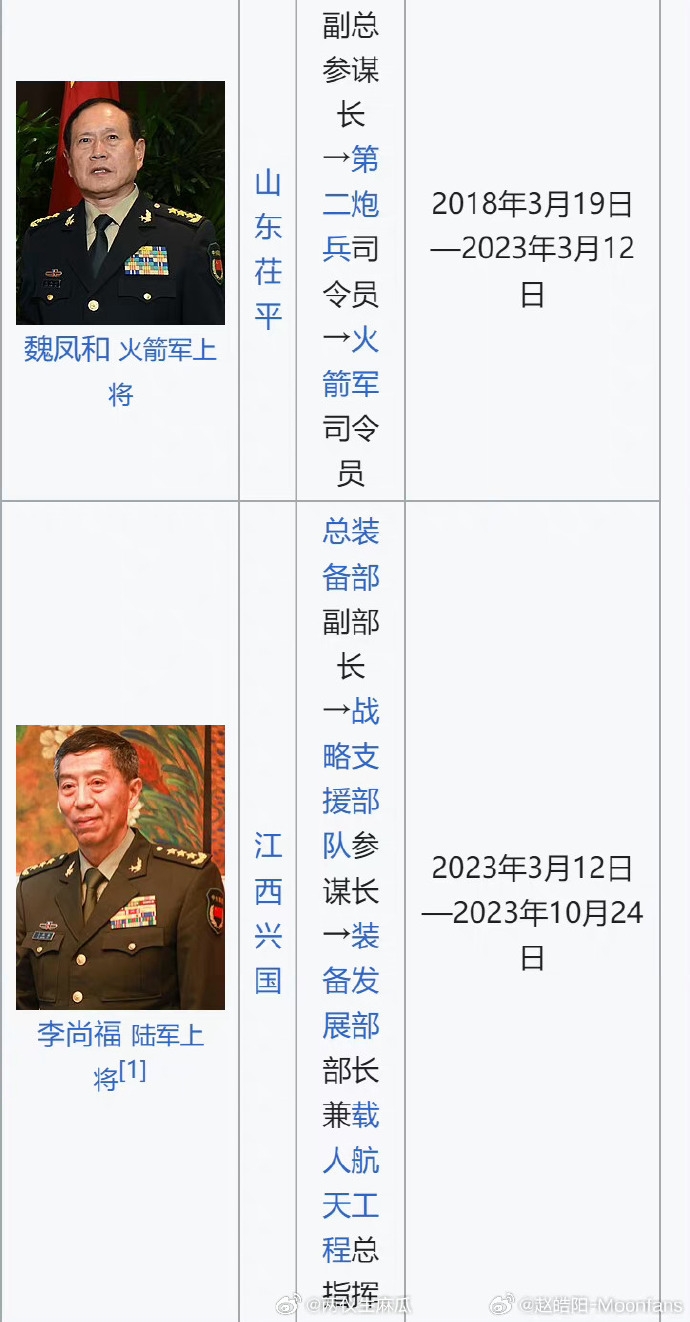Open the 山东茌平 birthplace link
690x1322 pixels.
pyautogui.click(x=268, y=250)
